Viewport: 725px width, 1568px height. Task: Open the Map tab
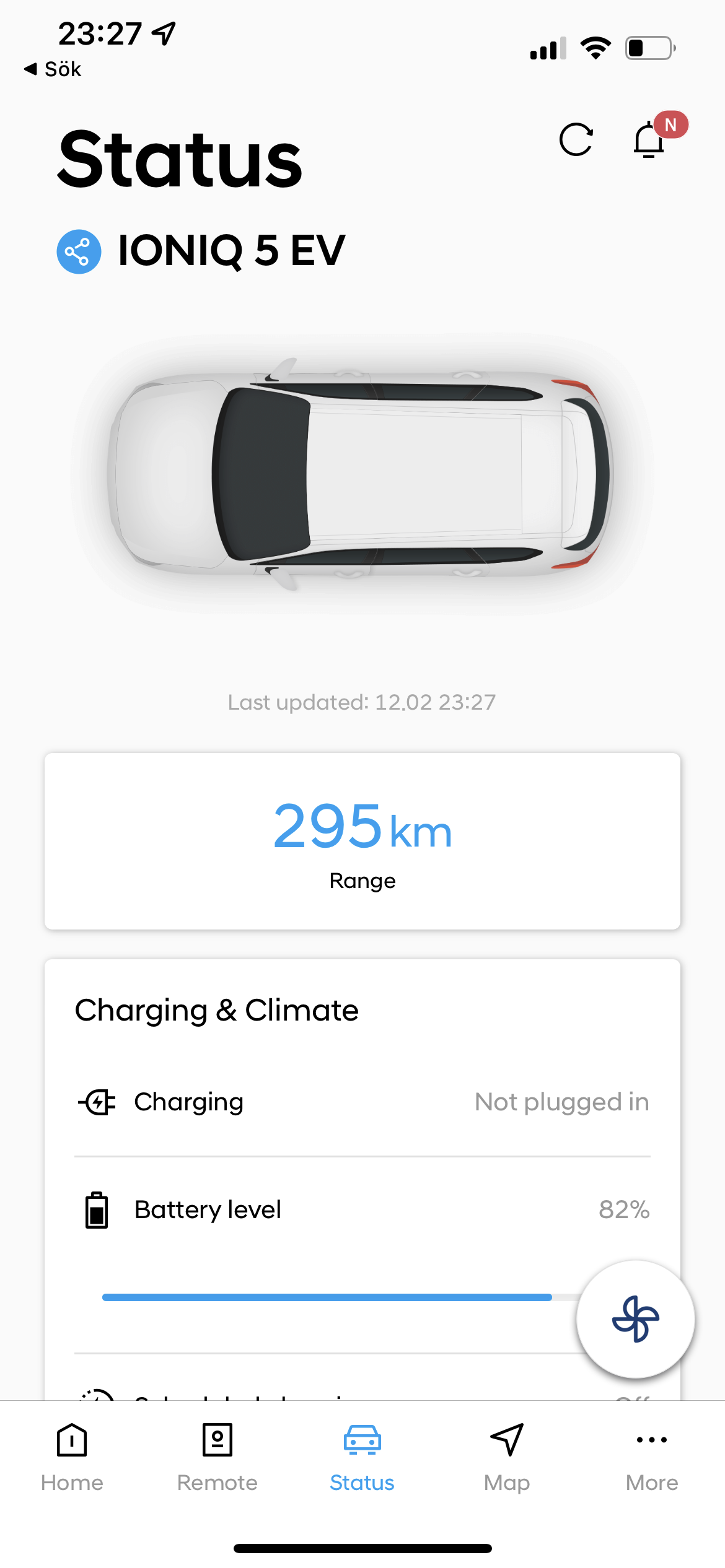[507, 1457]
